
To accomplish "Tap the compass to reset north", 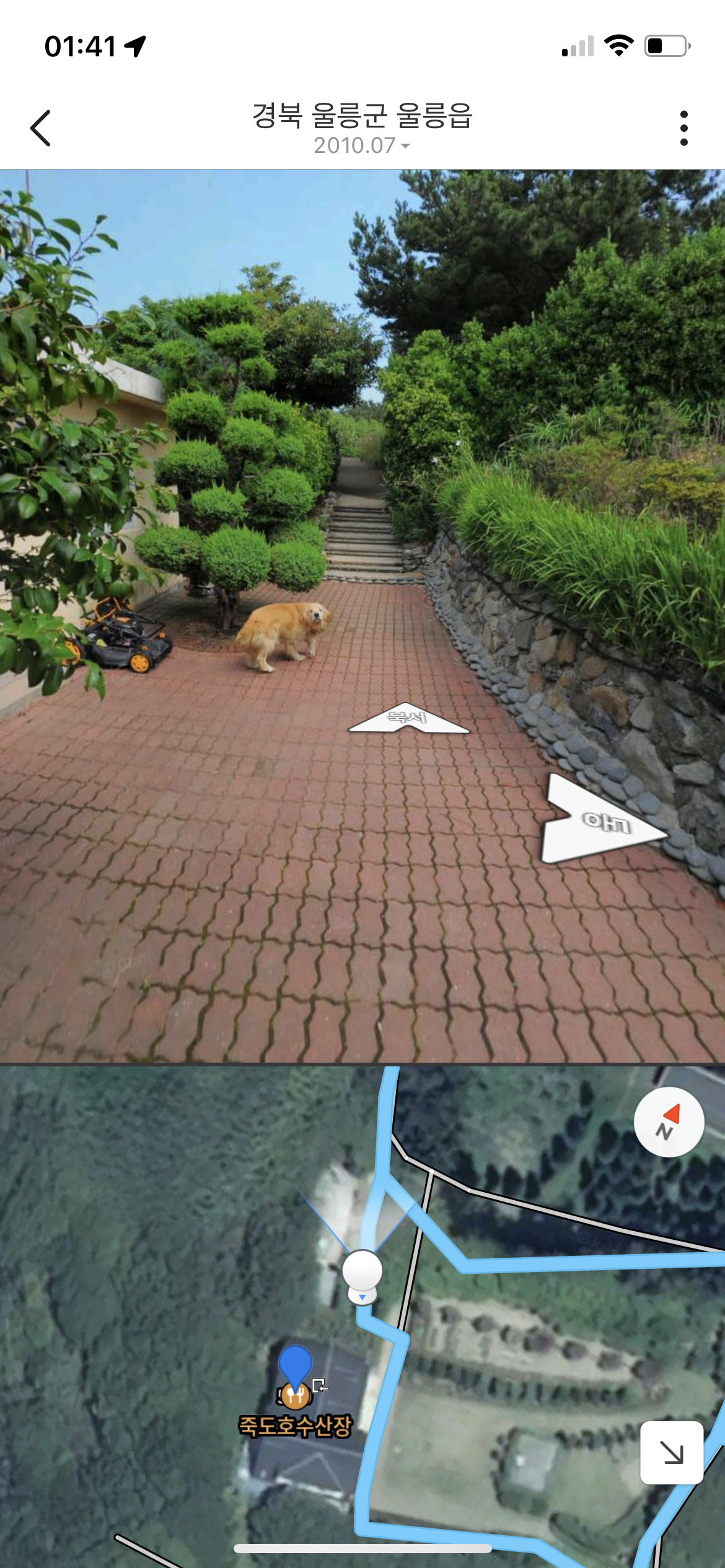I will pos(669,1122).
